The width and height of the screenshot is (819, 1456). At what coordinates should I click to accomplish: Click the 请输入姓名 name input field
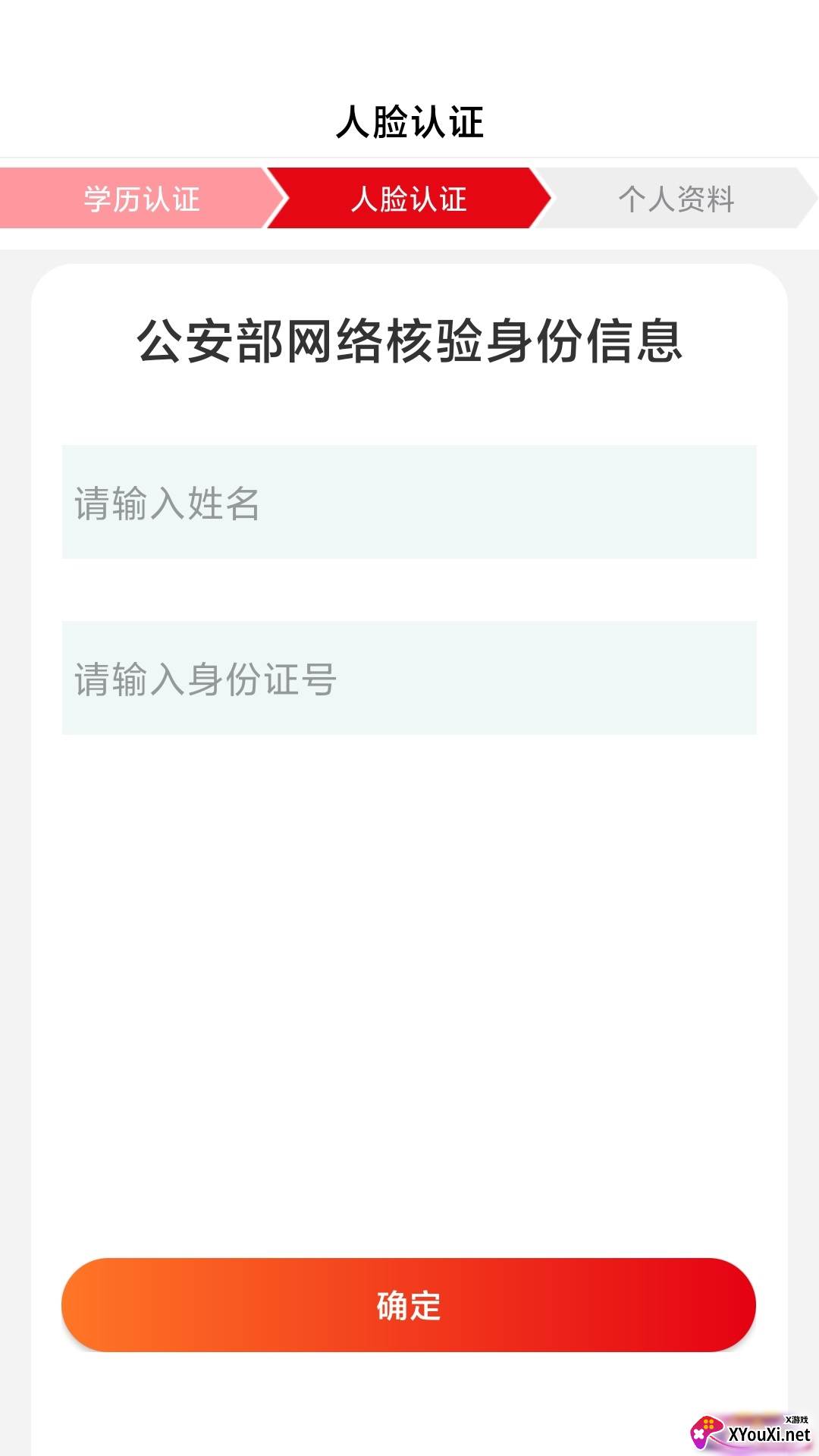pyautogui.click(x=409, y=503)
